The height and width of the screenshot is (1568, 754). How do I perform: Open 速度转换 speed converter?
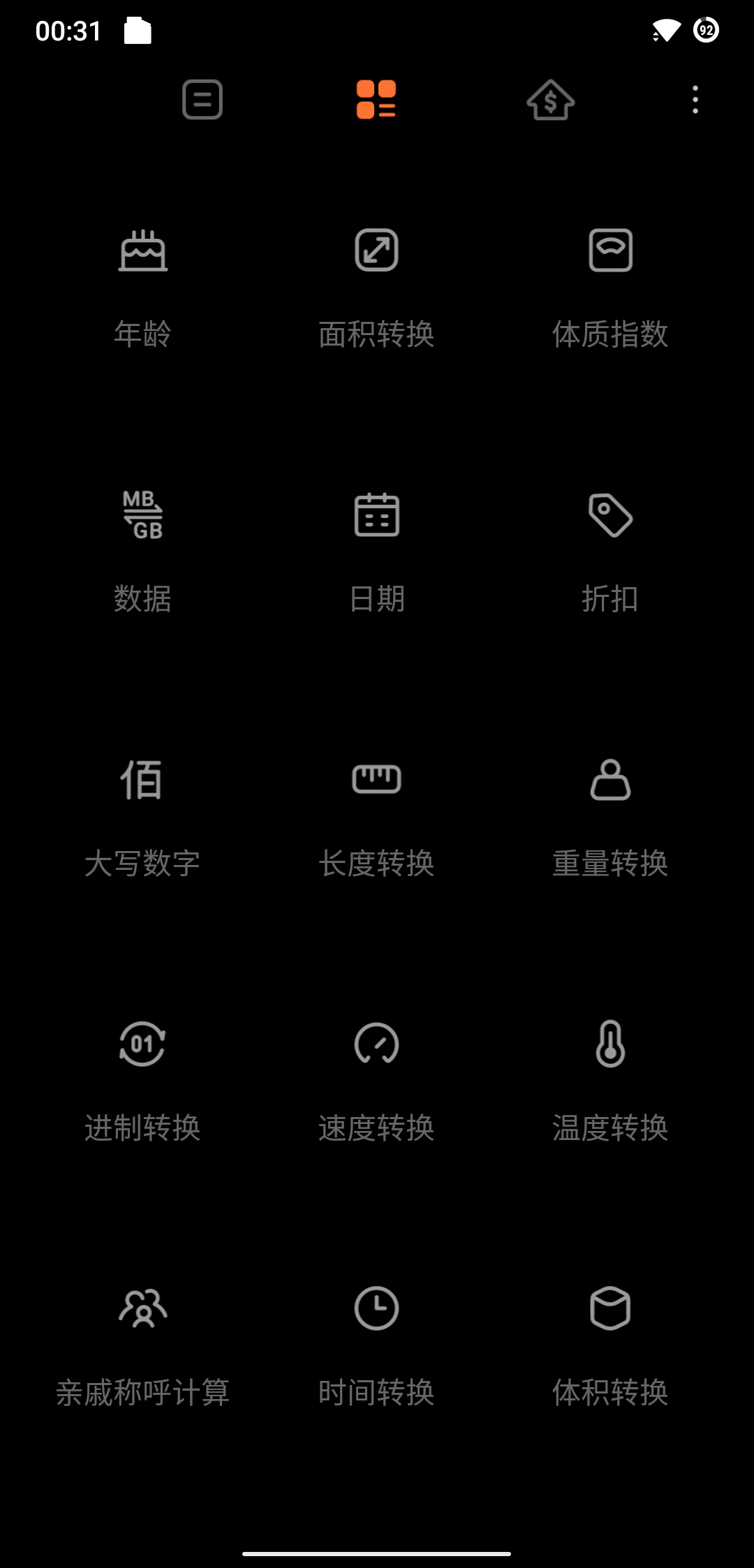click(x=376, y=1081)
